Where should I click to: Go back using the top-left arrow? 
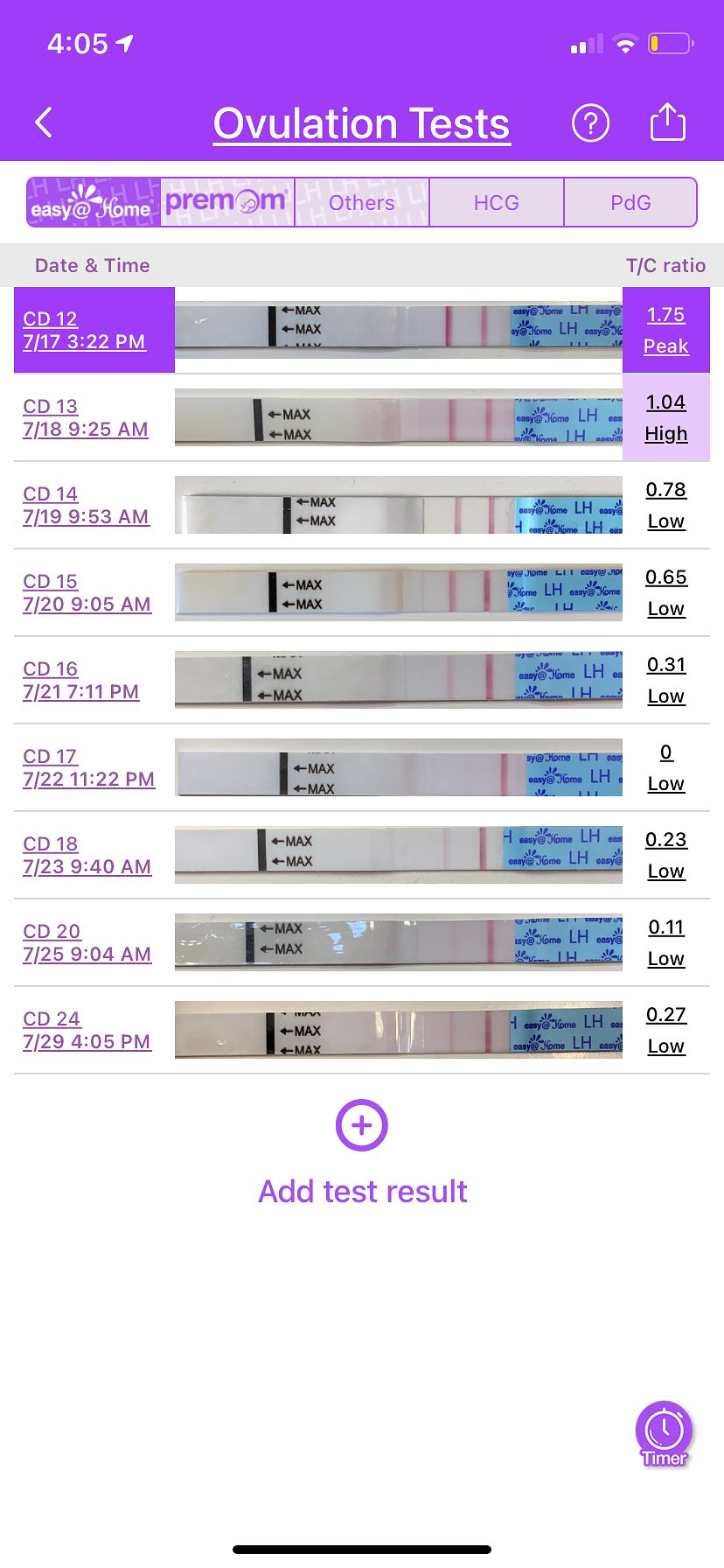click(44, 123)
